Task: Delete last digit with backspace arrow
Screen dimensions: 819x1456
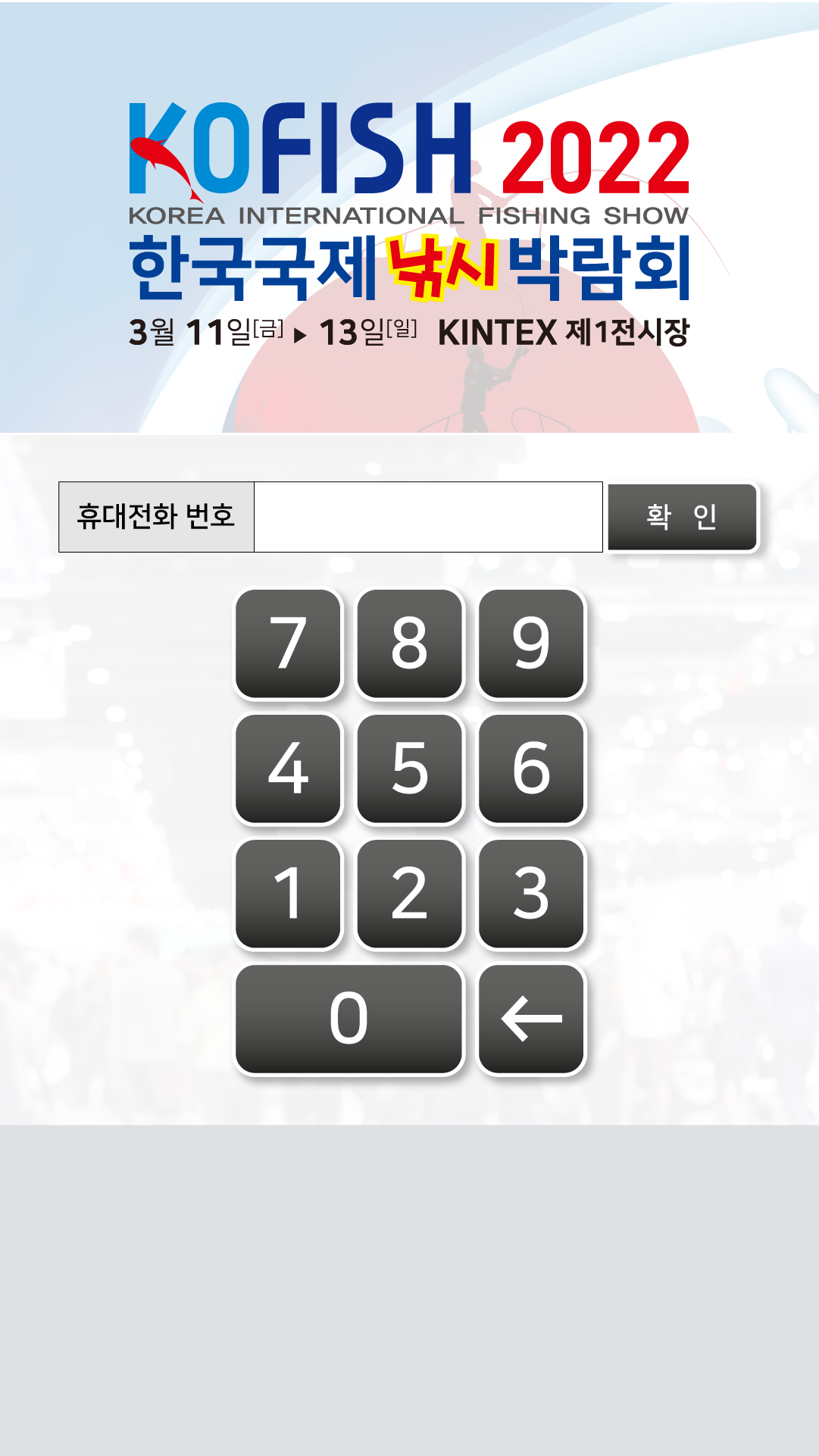Action: (x=531, y=1019)
